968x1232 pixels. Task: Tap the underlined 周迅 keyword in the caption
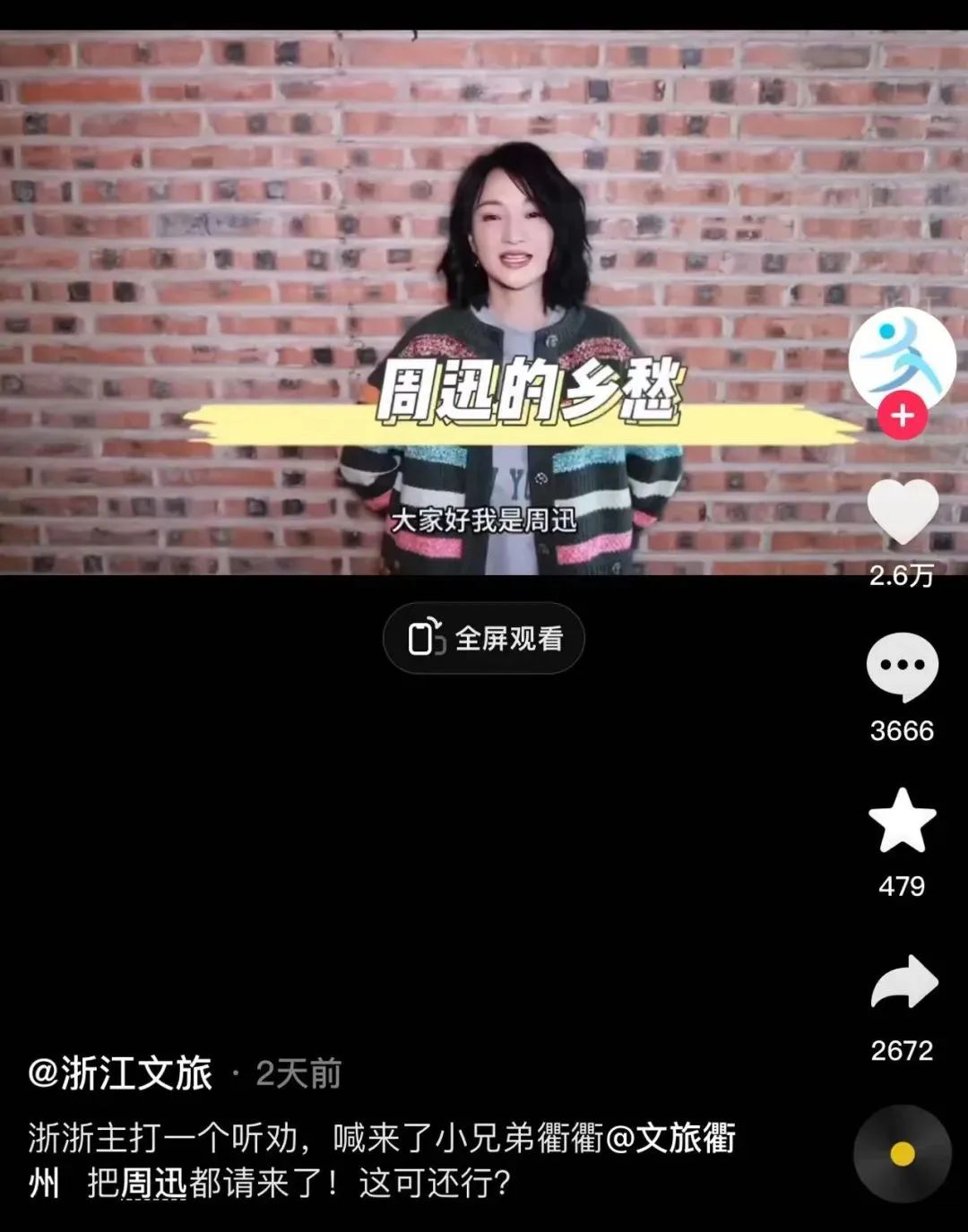[x=152, y=1184]
